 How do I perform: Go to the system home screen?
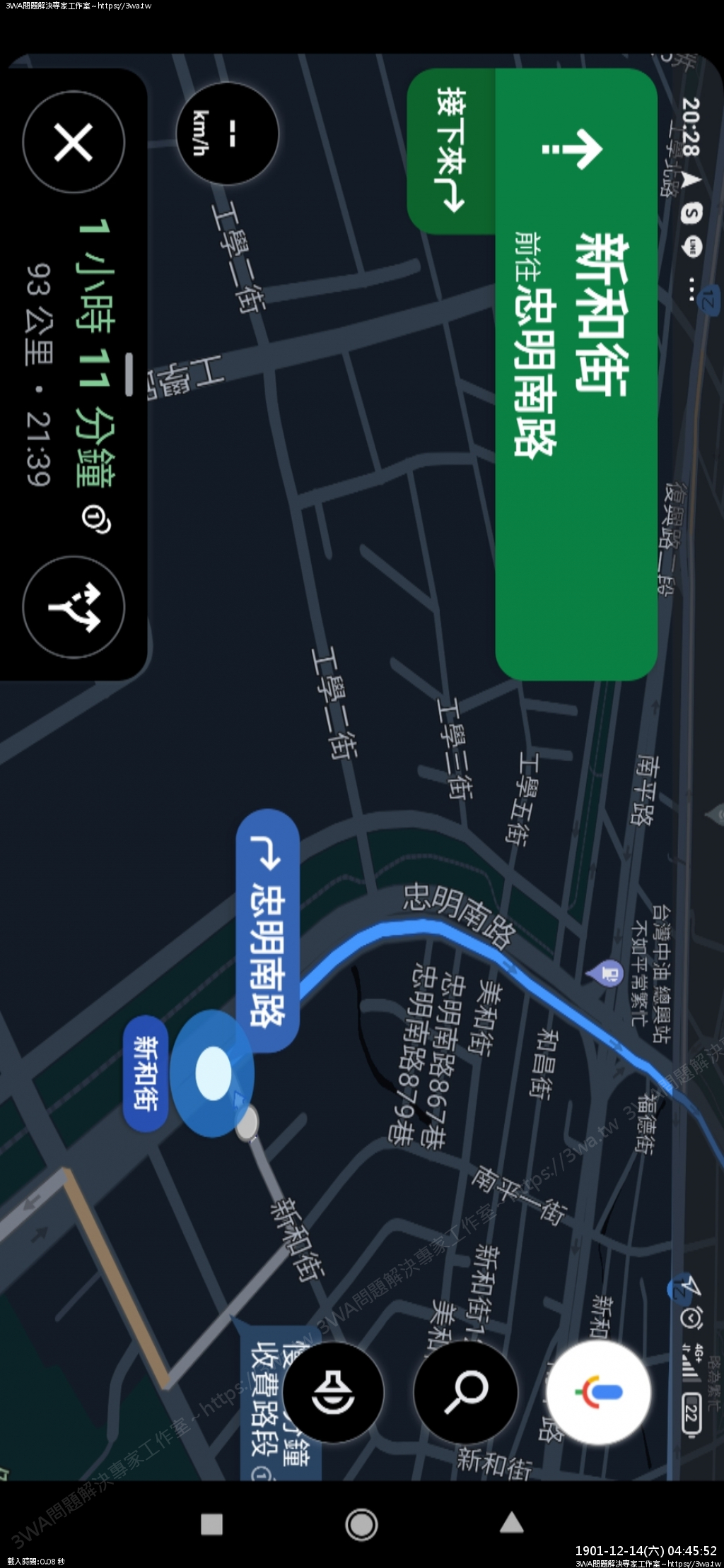(361, 1524)
